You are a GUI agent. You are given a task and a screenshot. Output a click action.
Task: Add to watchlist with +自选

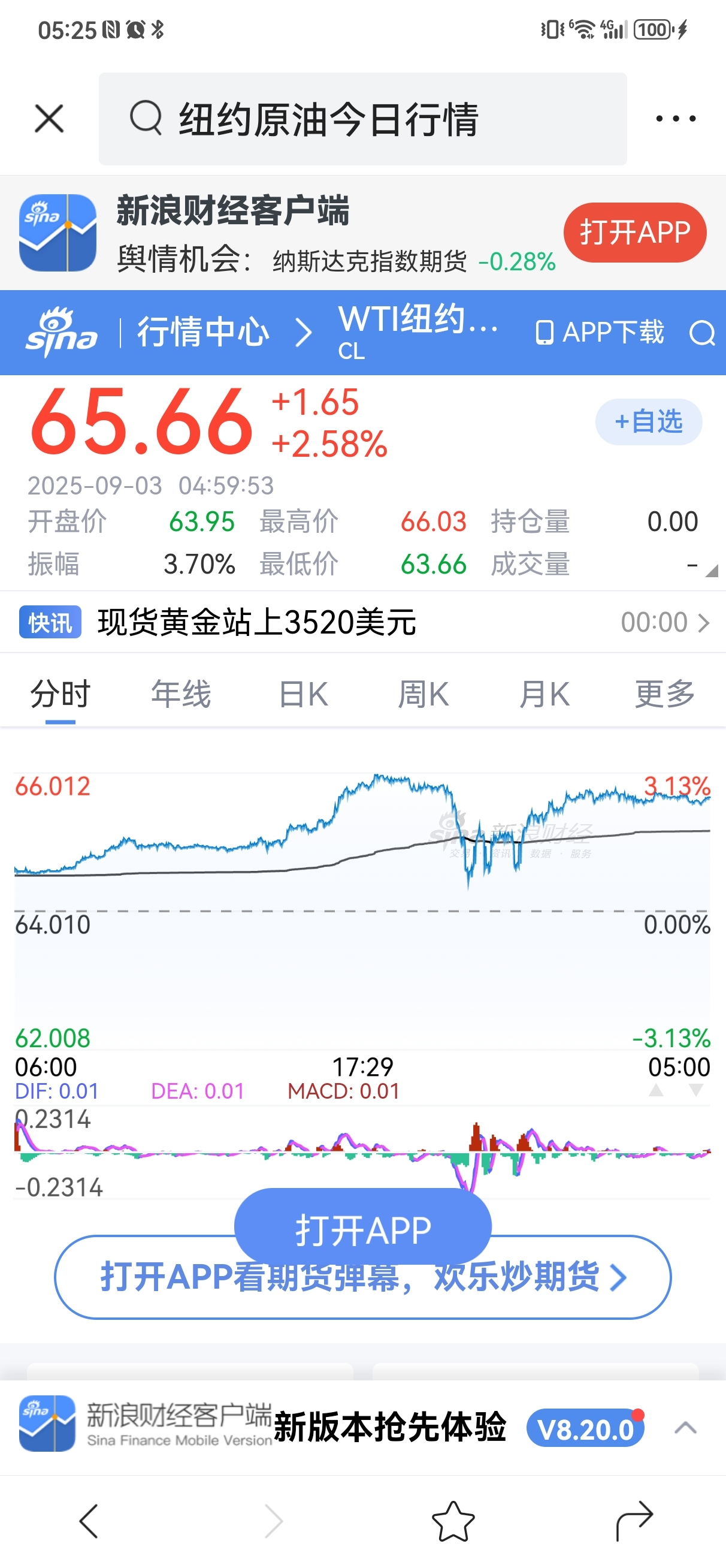coord(649,422)
